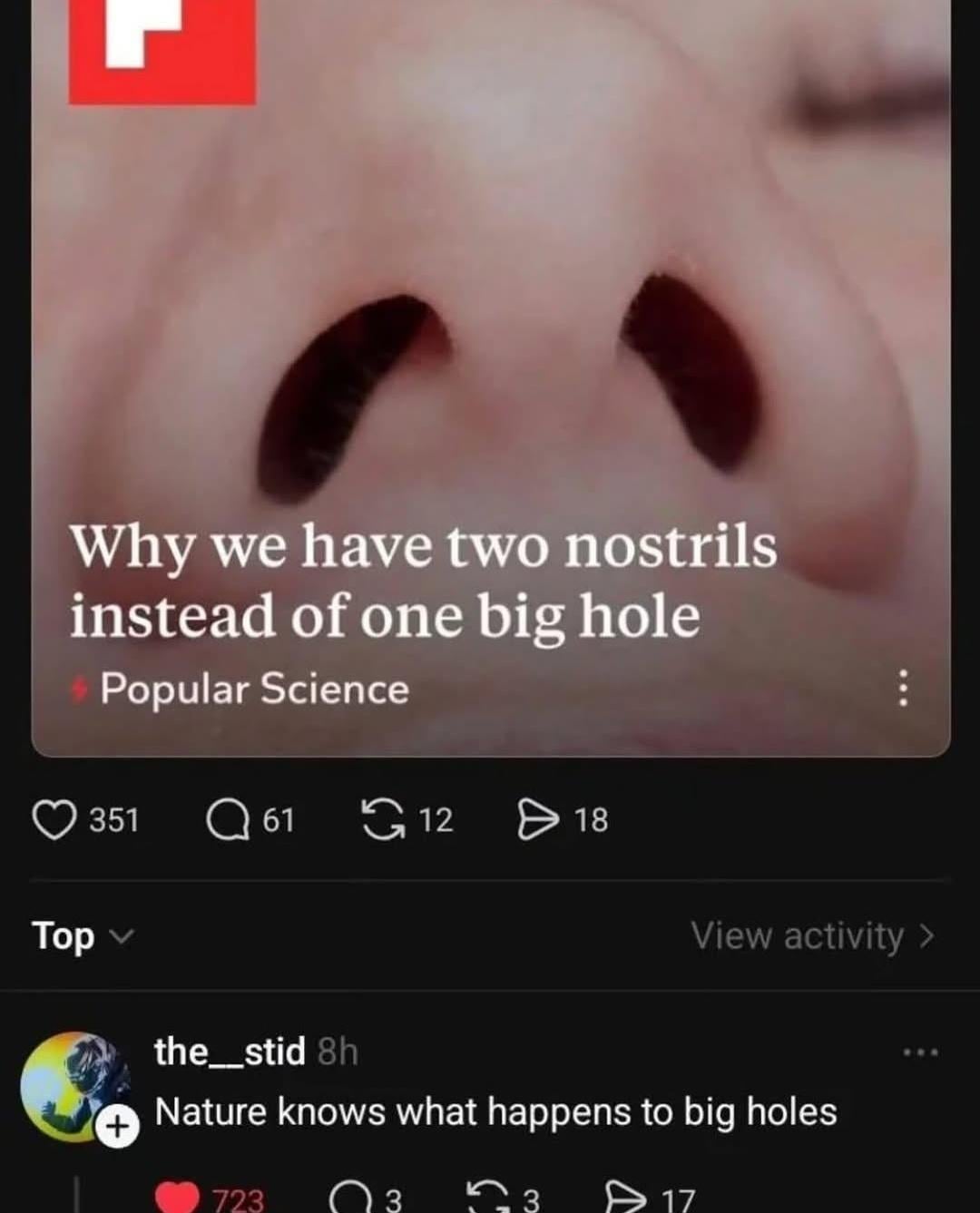Screen dimensions: 980x1213
Task: Open the__stid's profile from the username
Action: coord(230,1052)
